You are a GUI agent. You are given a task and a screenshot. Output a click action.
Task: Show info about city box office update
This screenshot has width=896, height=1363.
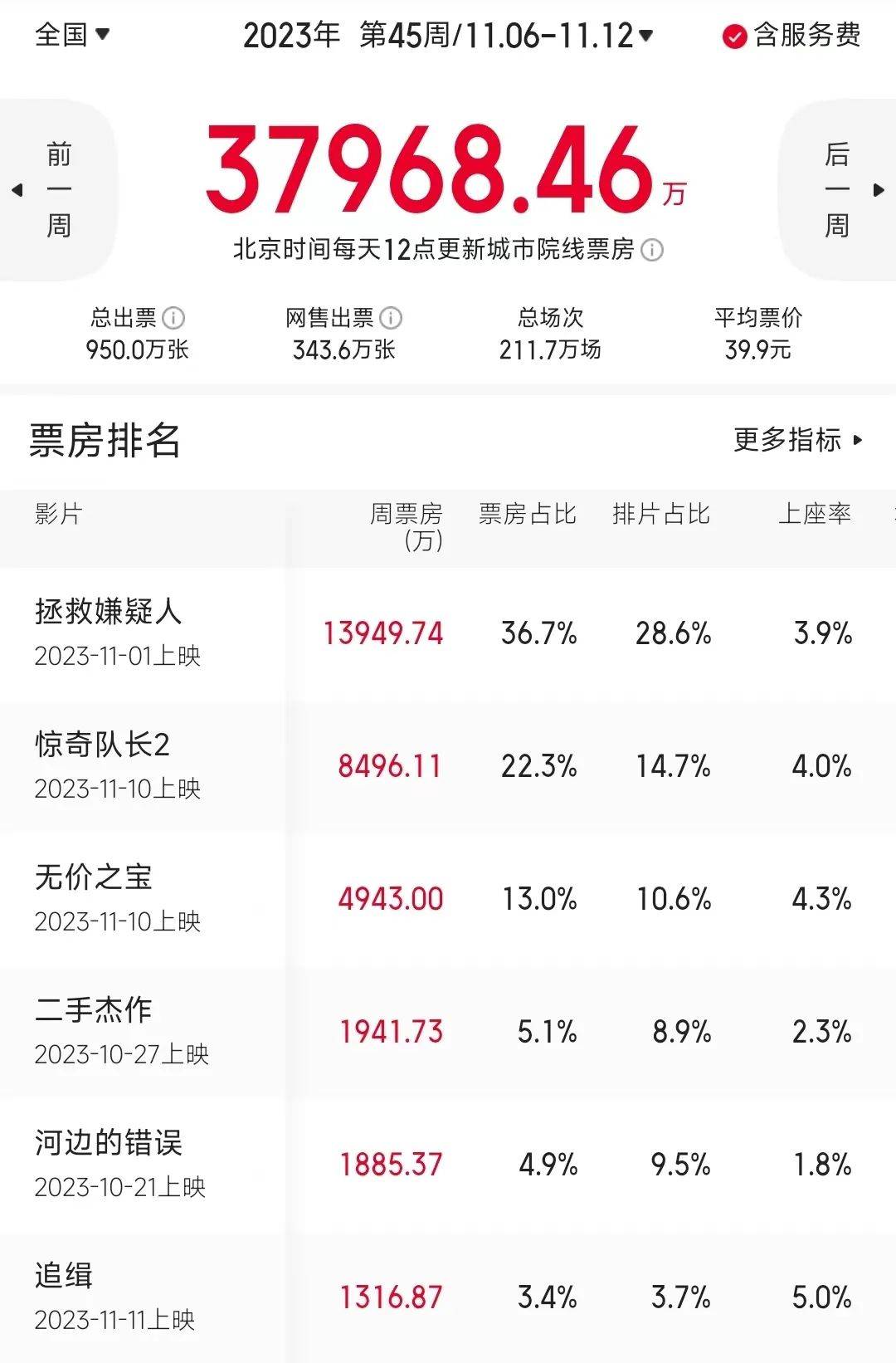(653, 250)
